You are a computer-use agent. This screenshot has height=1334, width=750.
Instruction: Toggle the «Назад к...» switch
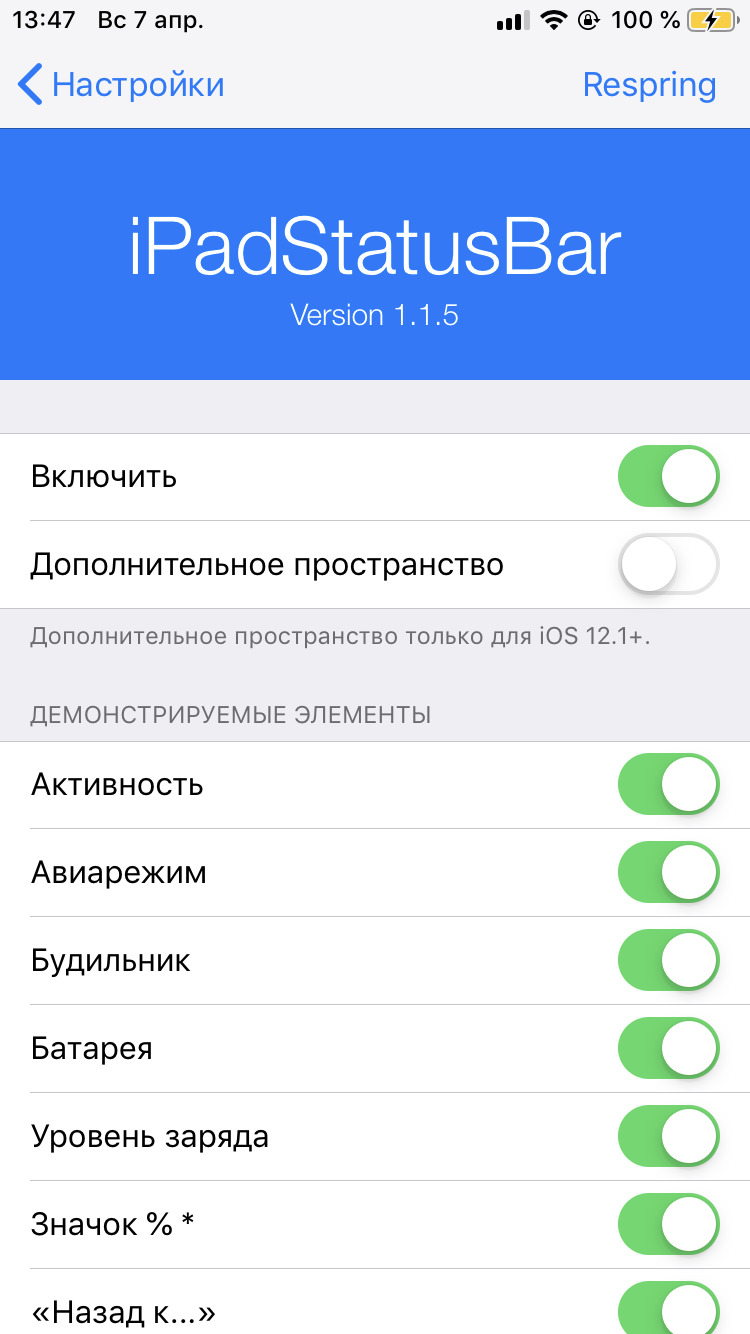tap(669, 1308)
